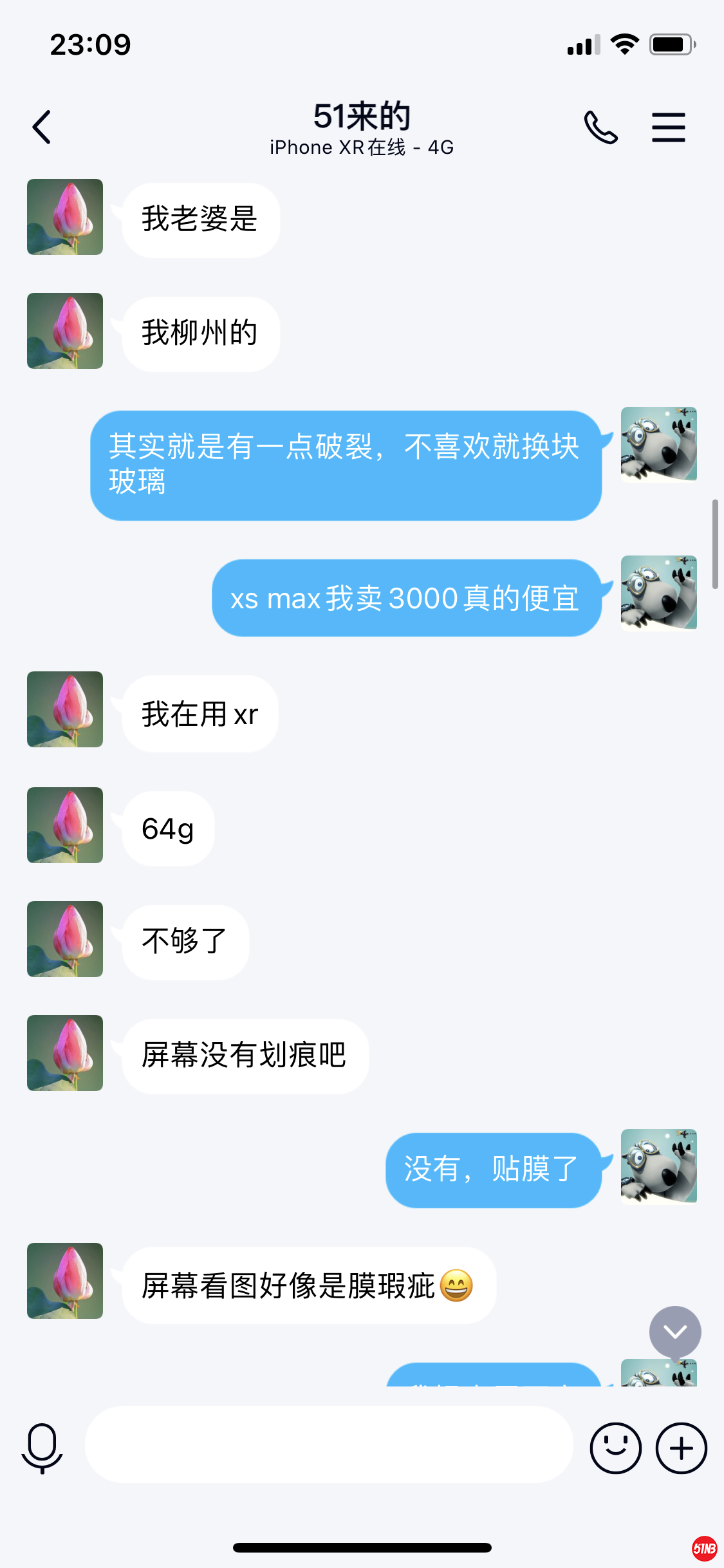The width and height of the screenshot is (724, 1568).
Task: Go back from the 51来的 chat
Action: click(42, 127)
